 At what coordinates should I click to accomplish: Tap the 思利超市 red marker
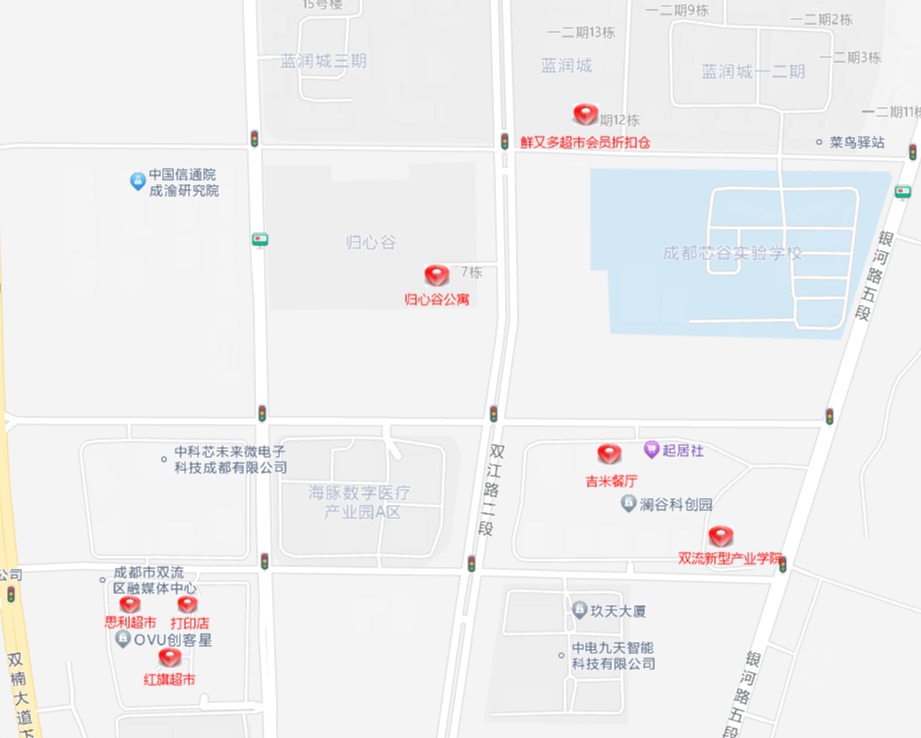(x=130, y=604)
